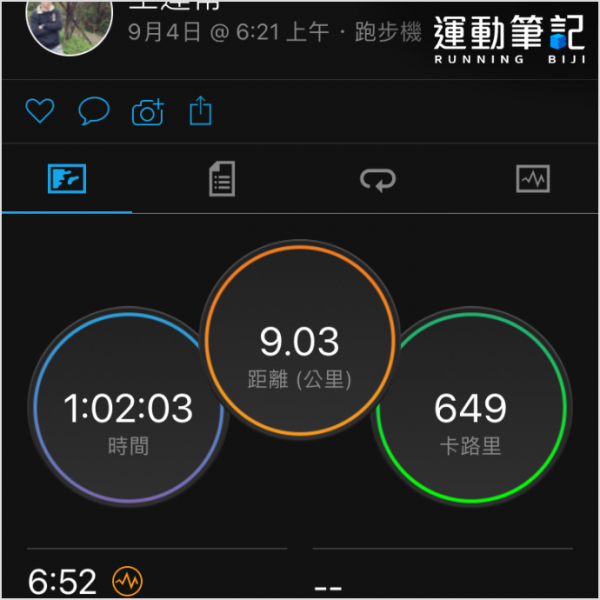This screenshot has height=600, width=600.
Task: Like this running activity
Action: pyautogui.click(x=39, y=111)
